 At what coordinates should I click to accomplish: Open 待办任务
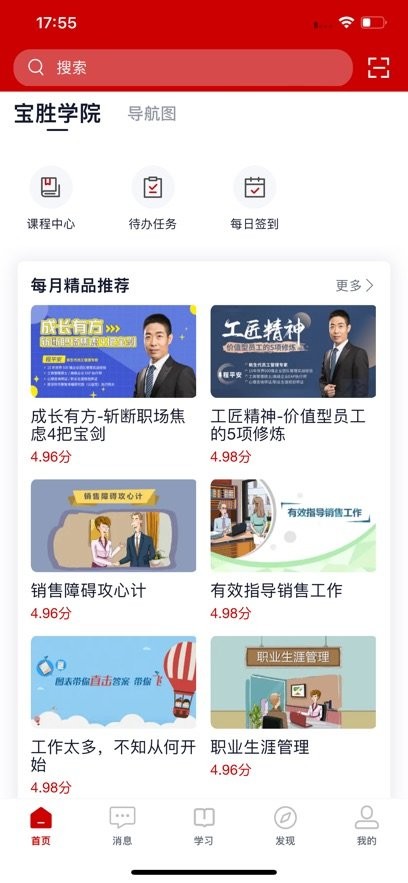coord(153,198)
